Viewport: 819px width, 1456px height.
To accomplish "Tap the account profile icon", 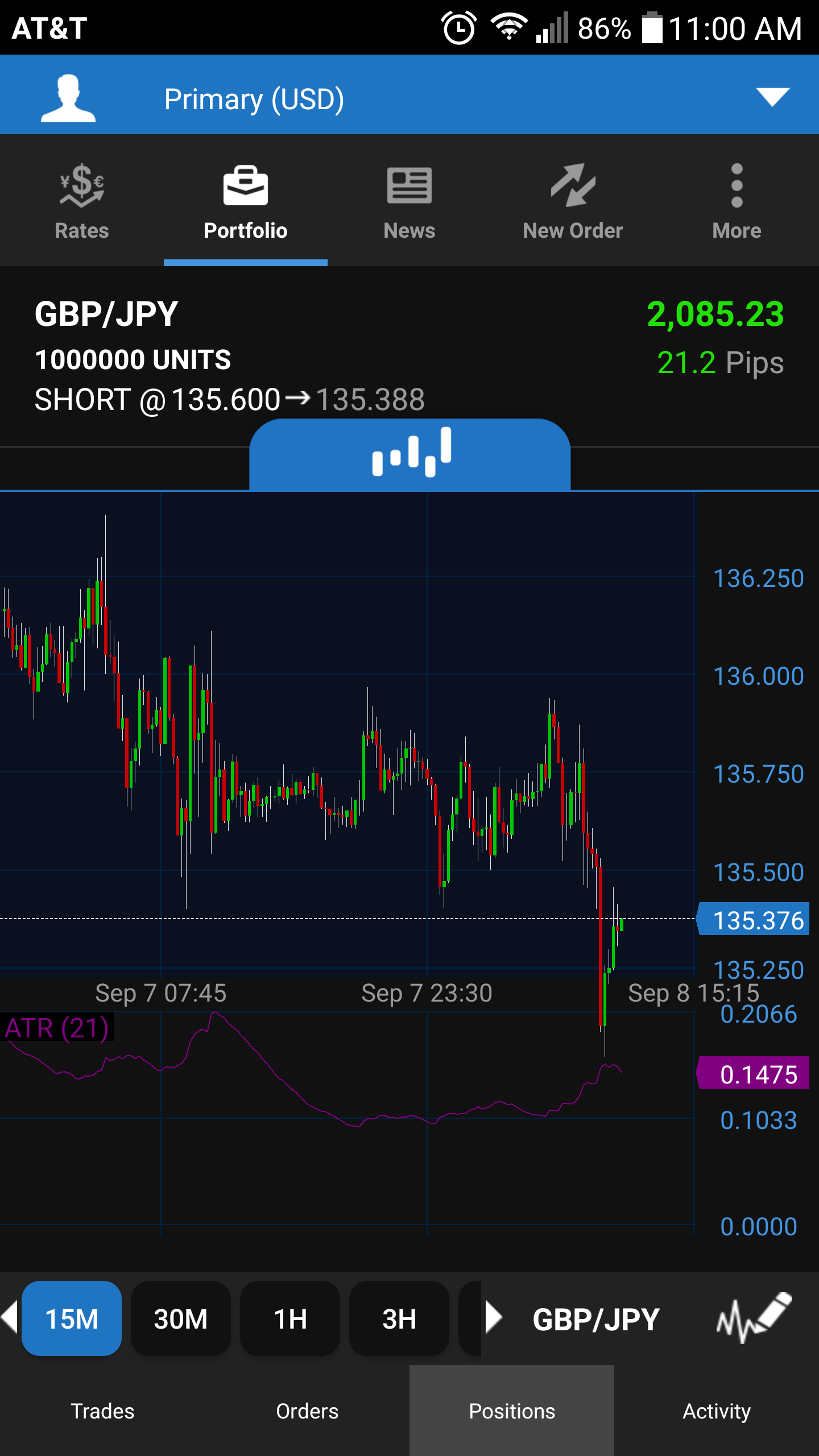I will (x=68, y=98).
